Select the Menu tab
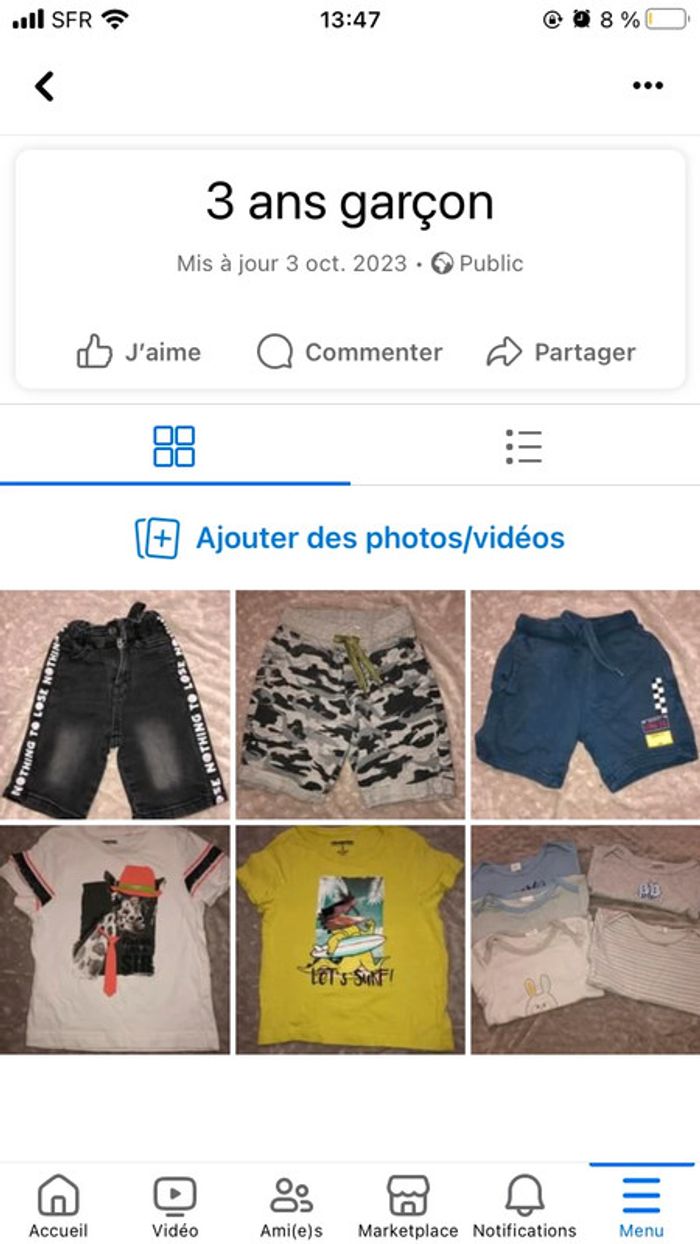This screenshot has width=700, height=1244. [641, 1206]
